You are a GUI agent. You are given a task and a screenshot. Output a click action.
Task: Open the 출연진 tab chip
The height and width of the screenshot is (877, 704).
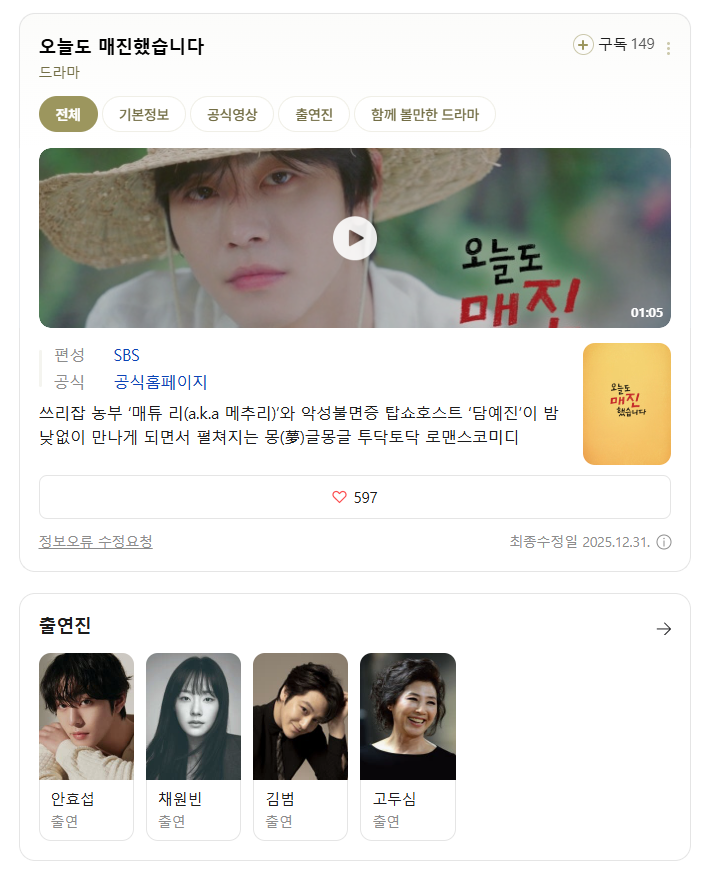click(x=314, y=114)
